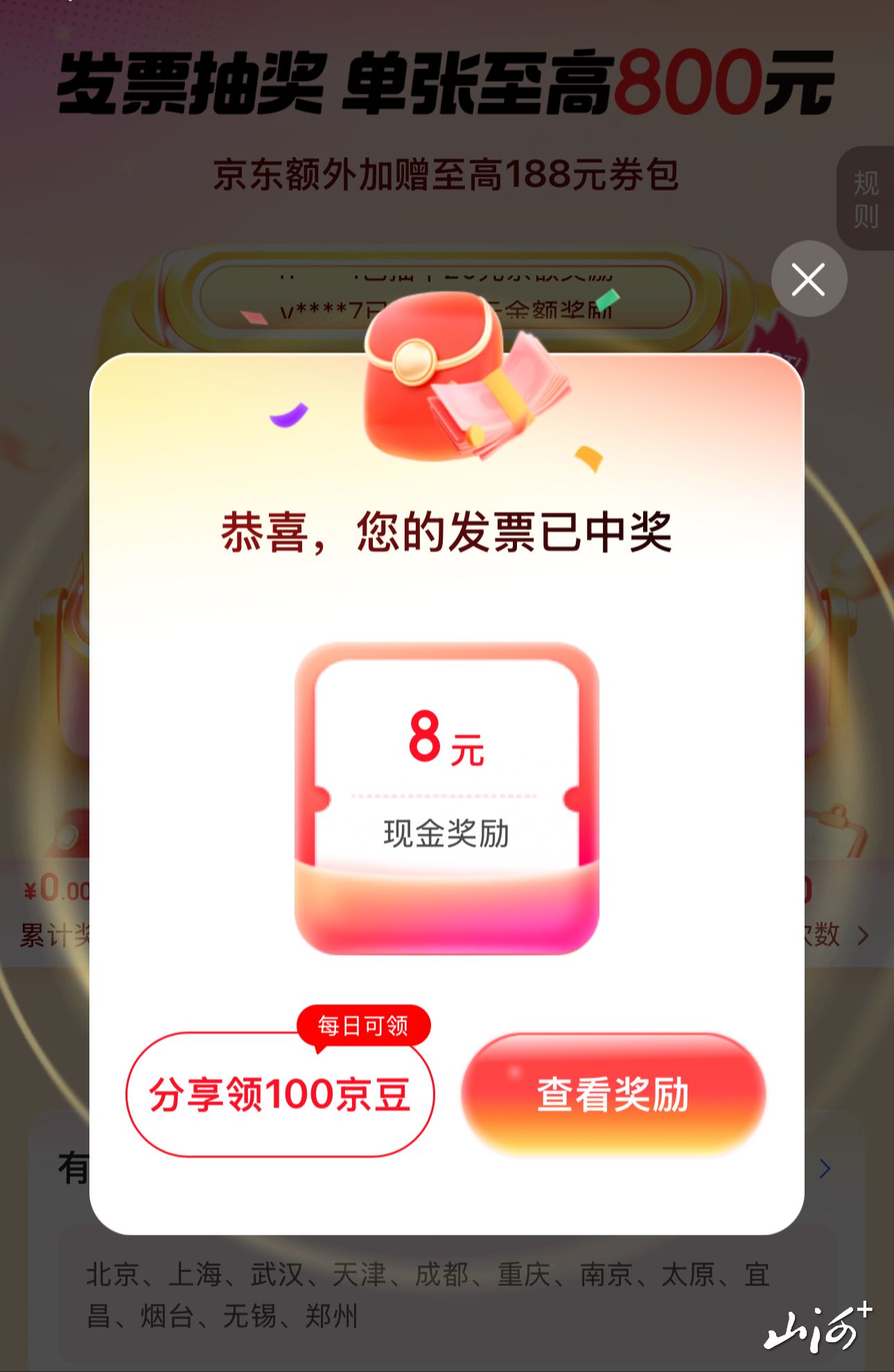
Task: Open the 8元 现金奖励 coupon card
Action: click(447, 797)
